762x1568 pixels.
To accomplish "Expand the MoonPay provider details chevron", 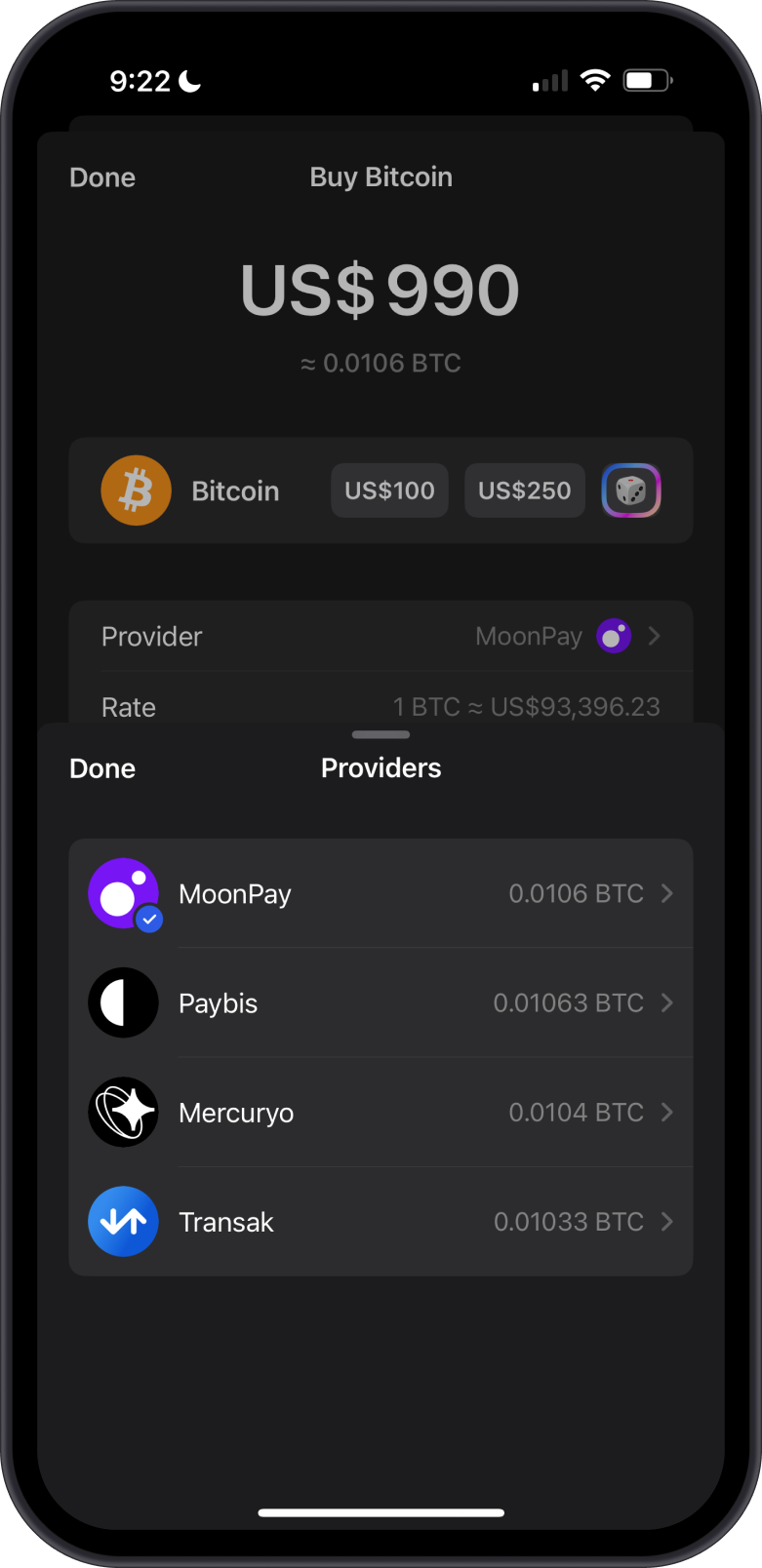I will coord(667,893).
